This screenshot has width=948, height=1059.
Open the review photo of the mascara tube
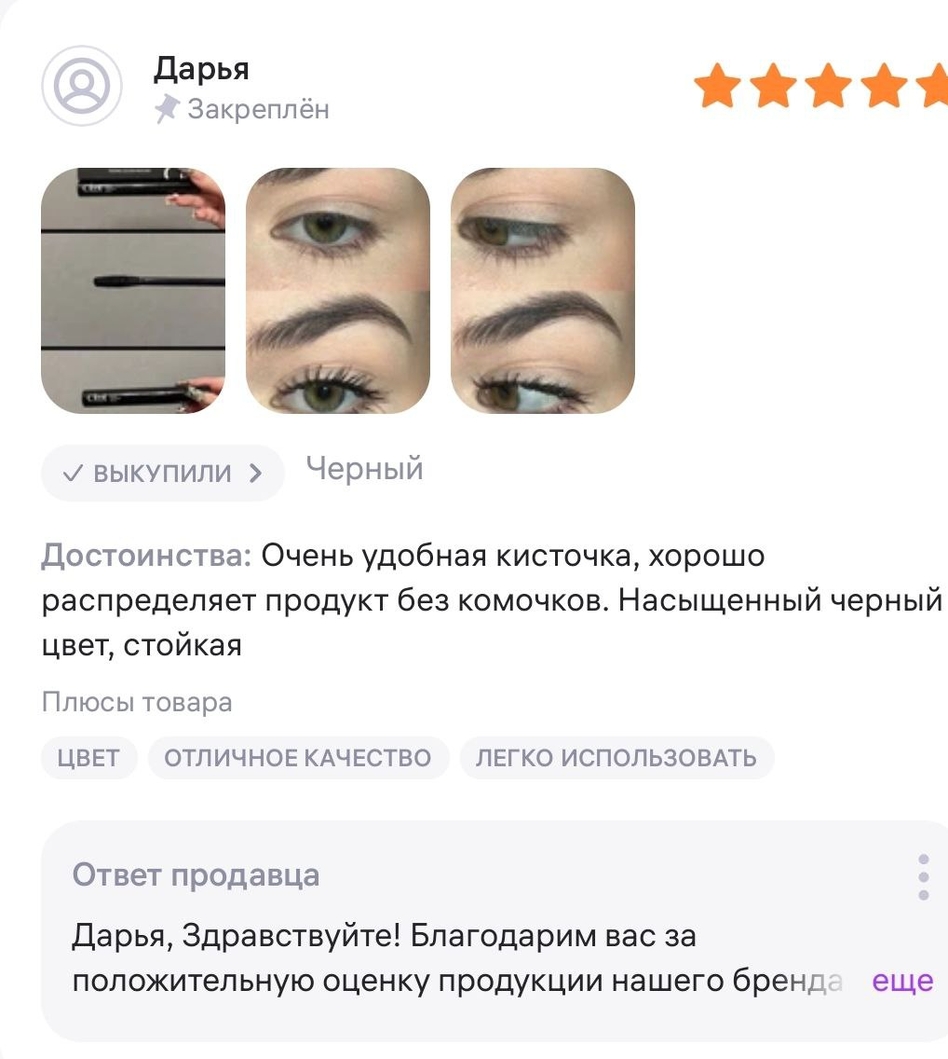tap(133, 291)
